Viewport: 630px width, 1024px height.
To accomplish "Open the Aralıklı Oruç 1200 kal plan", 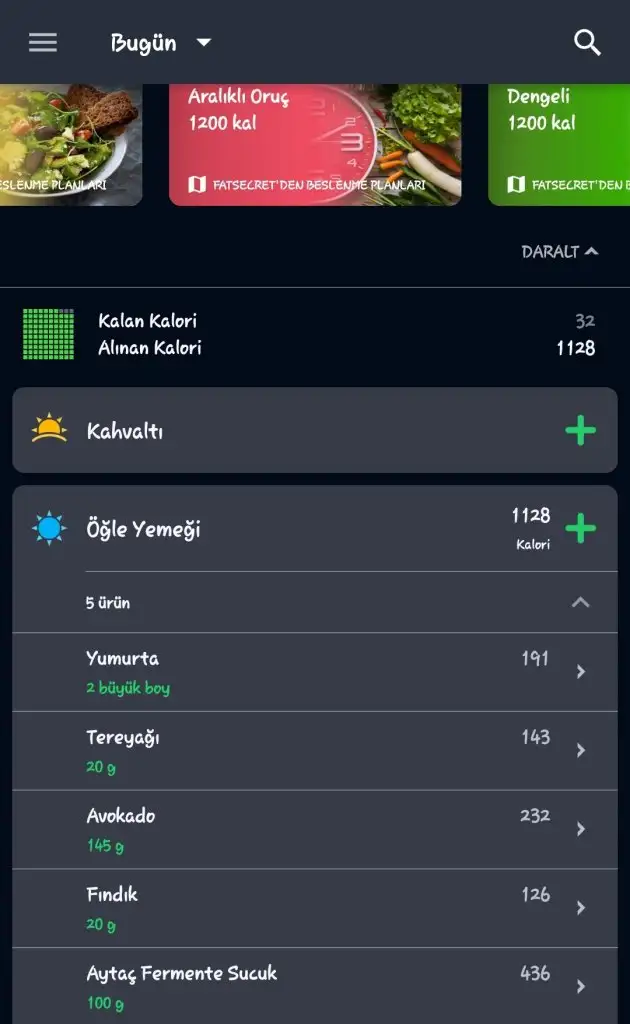I will click(314, 145).
